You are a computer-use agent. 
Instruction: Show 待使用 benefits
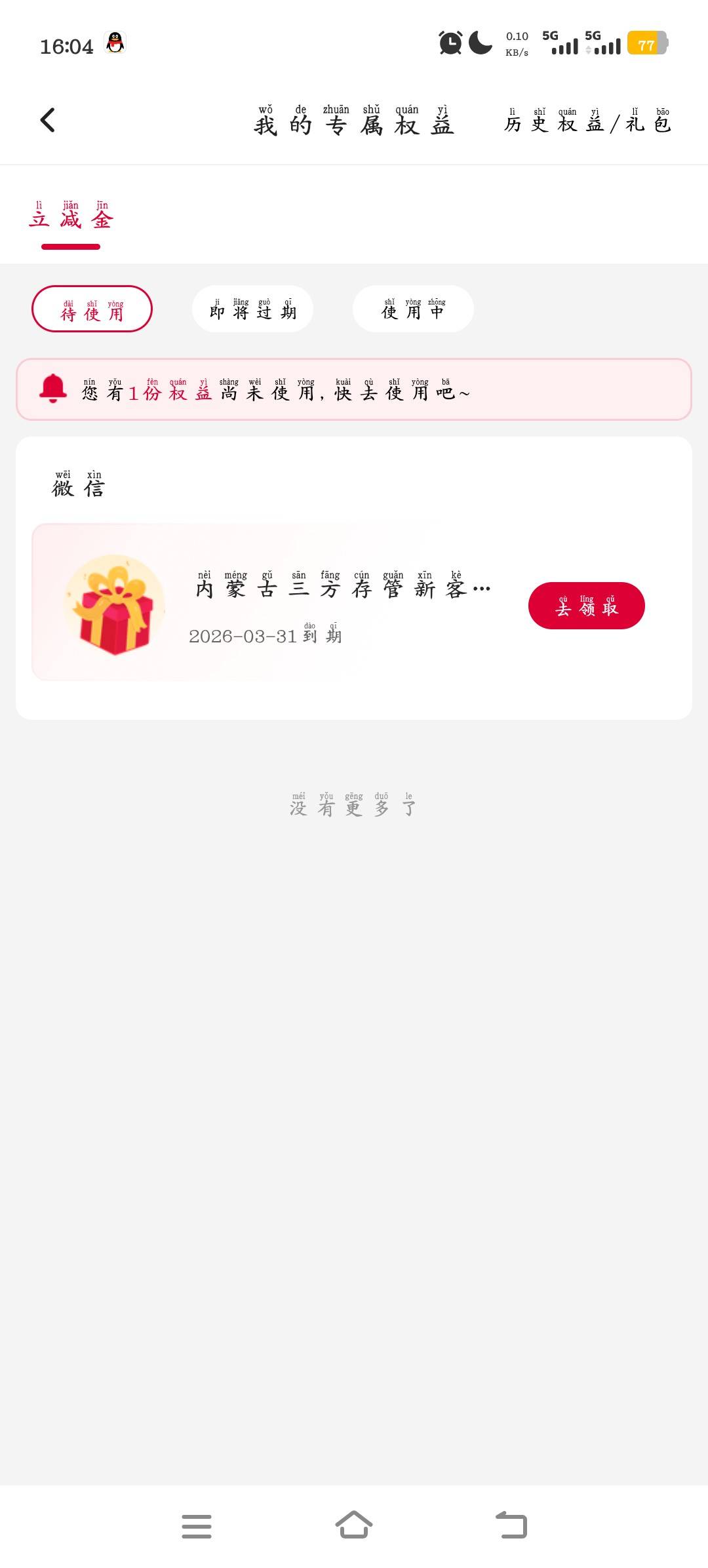pyautogui.click(x=92, y=309)
